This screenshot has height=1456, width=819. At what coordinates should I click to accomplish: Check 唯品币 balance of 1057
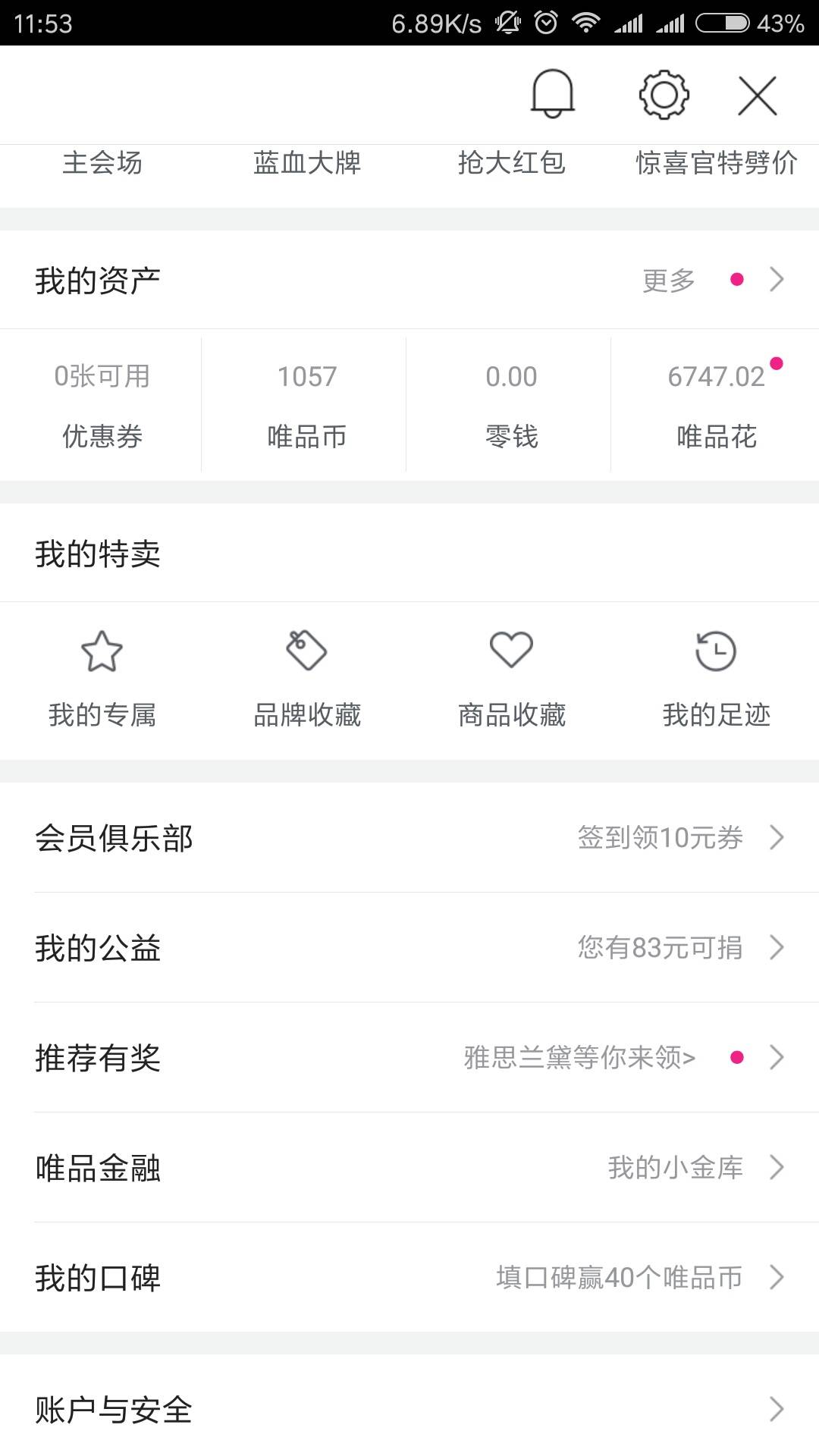click(x=307, y=406)
